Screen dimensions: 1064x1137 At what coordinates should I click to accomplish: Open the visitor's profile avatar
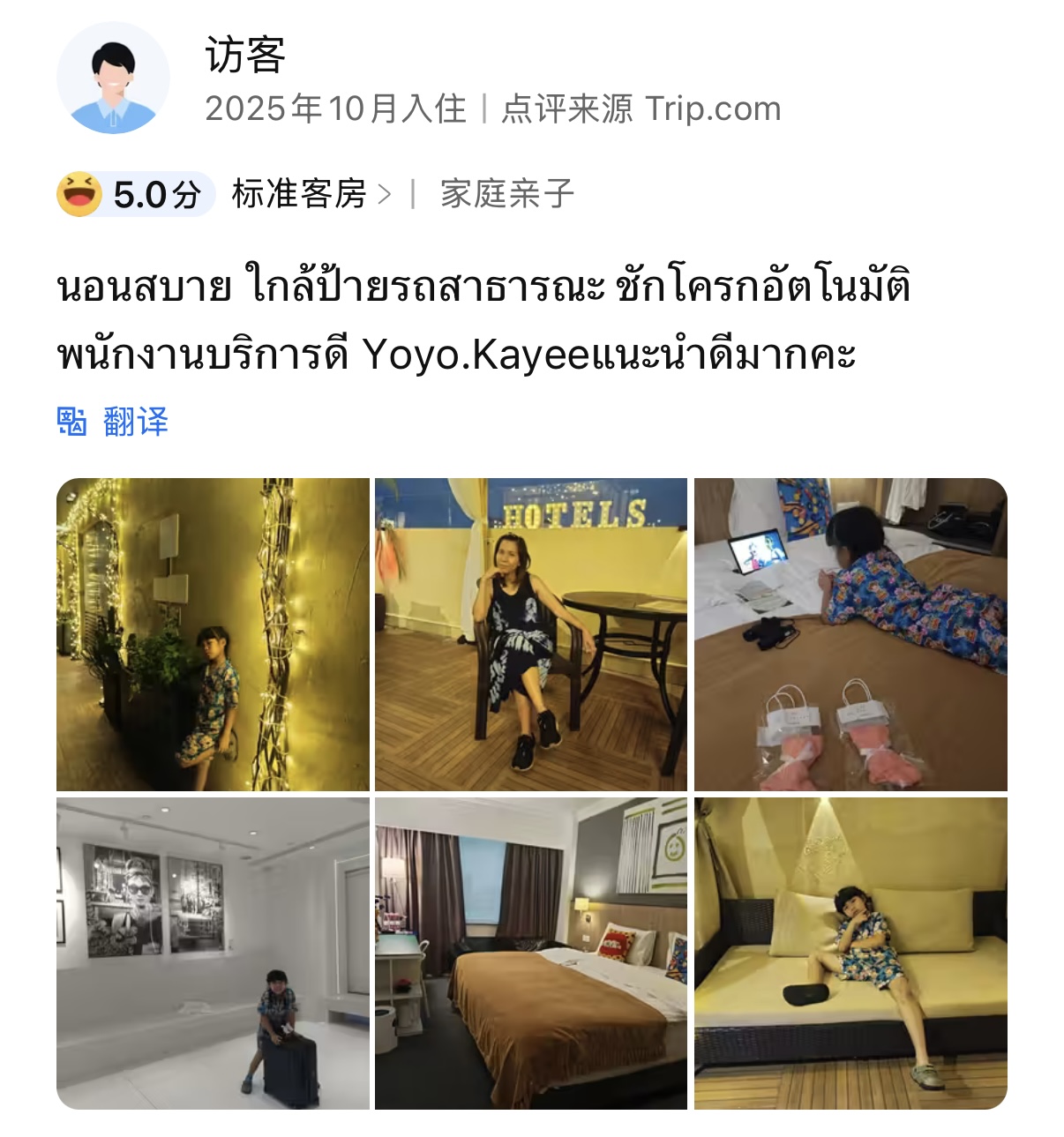click(113, 78)
